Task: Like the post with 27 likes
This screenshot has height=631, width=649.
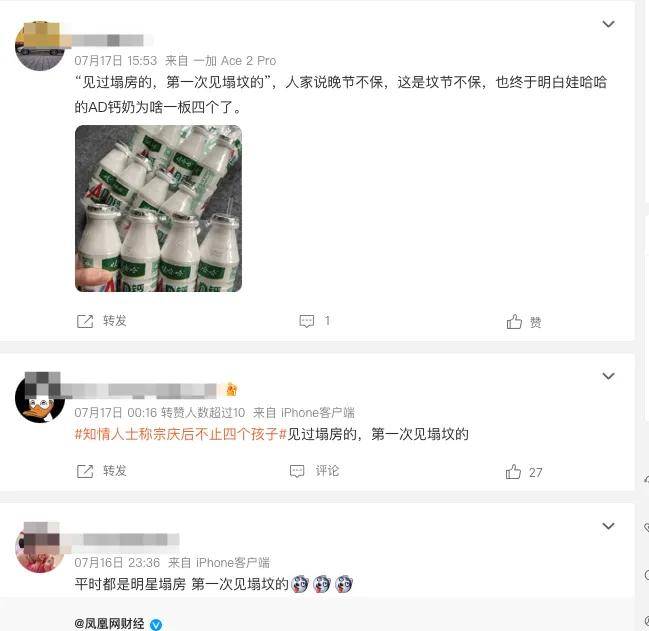Action: [523, 472]
